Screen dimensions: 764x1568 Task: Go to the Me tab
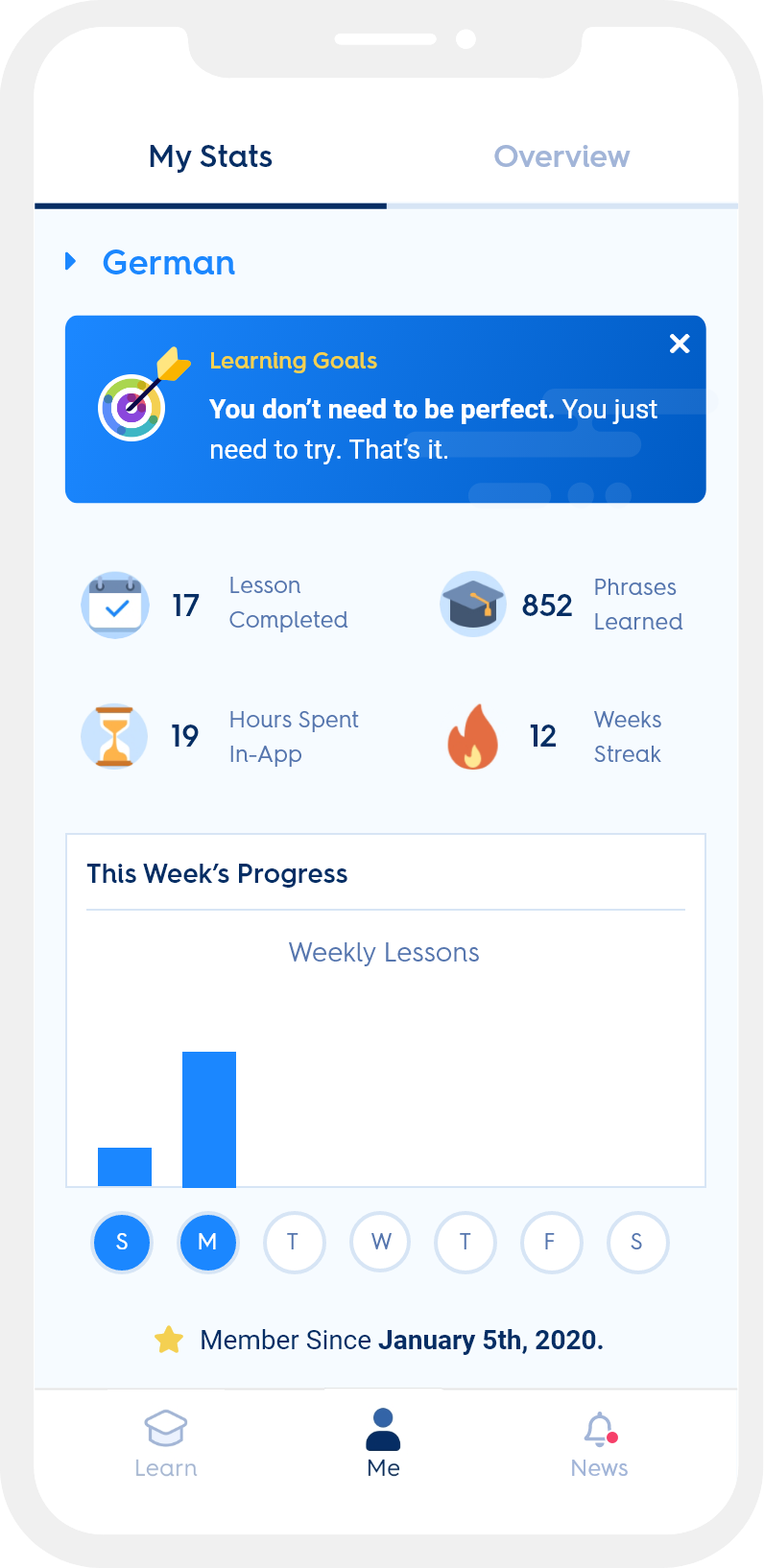point(383,1444)
